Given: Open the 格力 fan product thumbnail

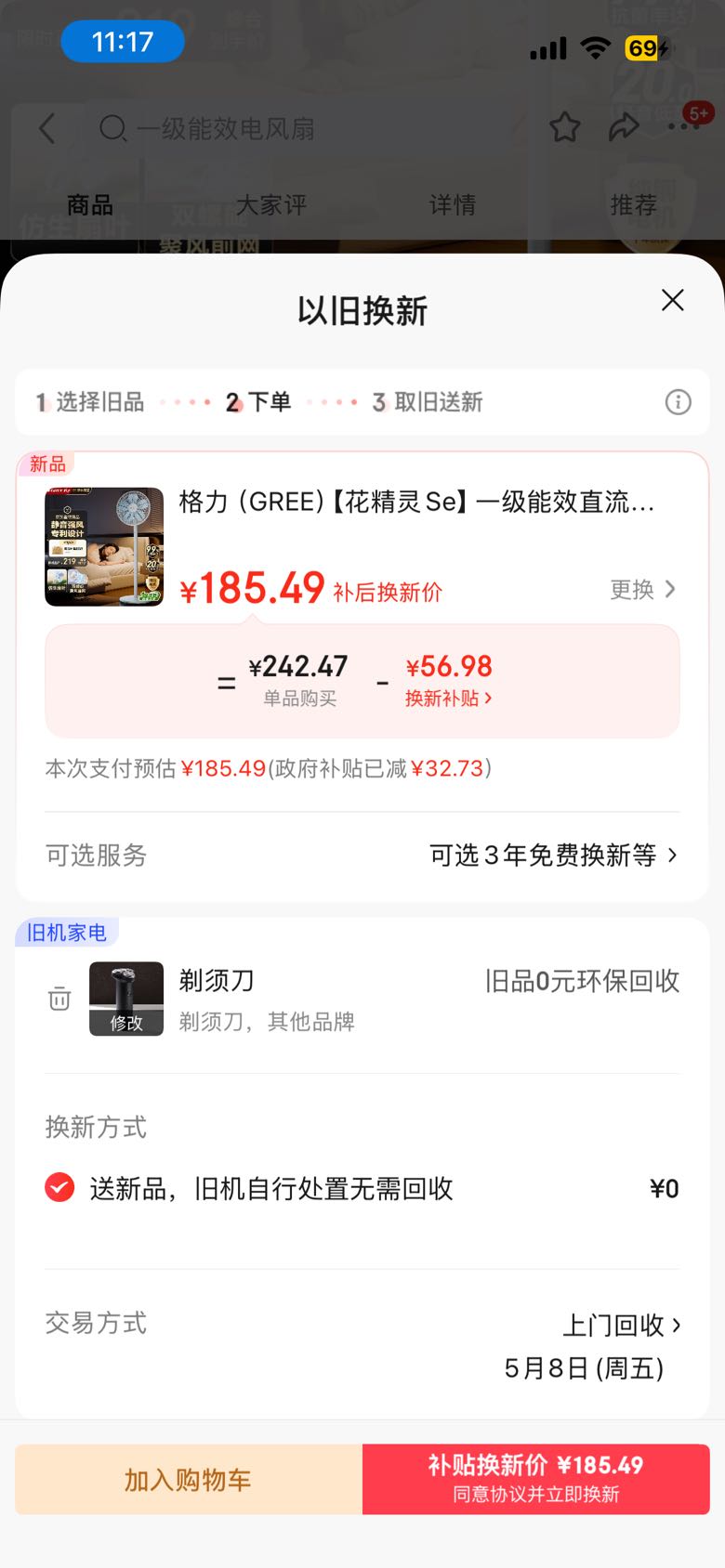Looking at the screenshot, I should pos(104,547).
